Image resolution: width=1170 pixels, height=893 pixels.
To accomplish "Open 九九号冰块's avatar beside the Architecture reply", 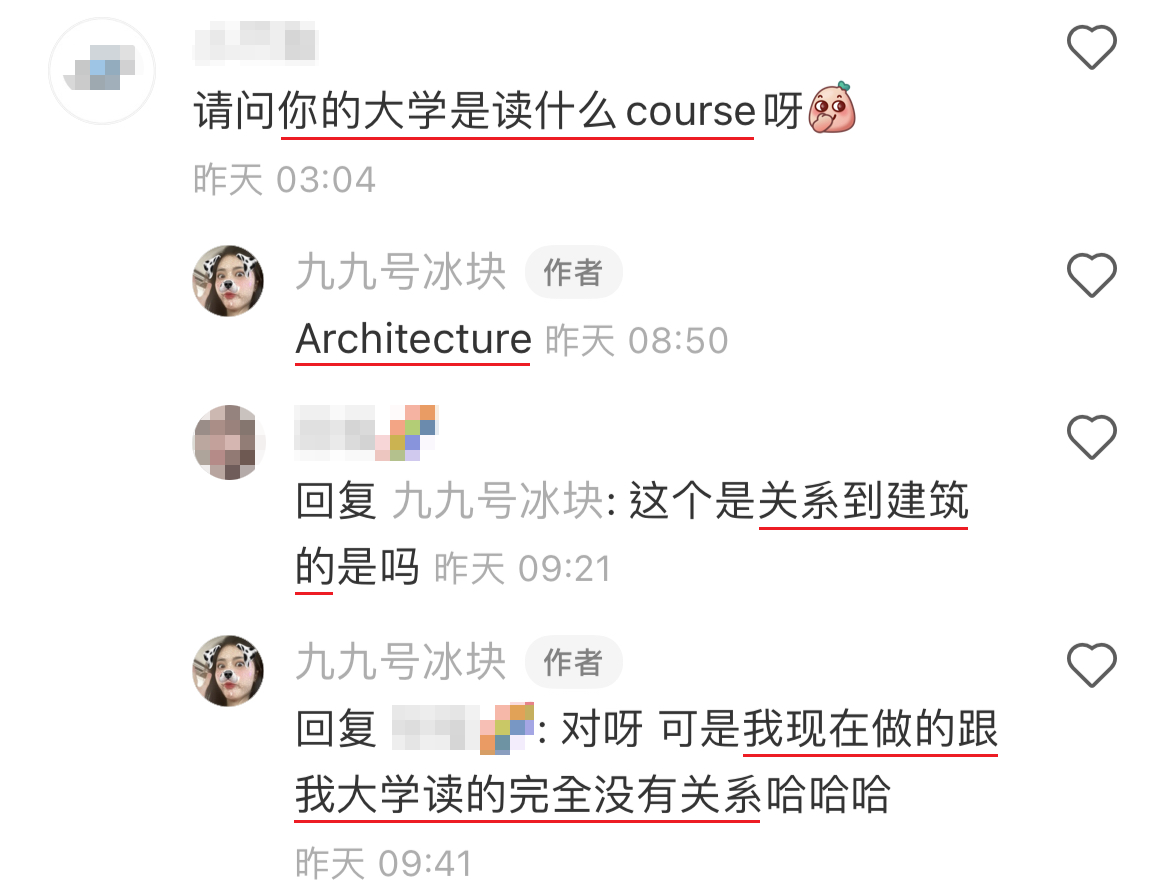I will (229, 281).
